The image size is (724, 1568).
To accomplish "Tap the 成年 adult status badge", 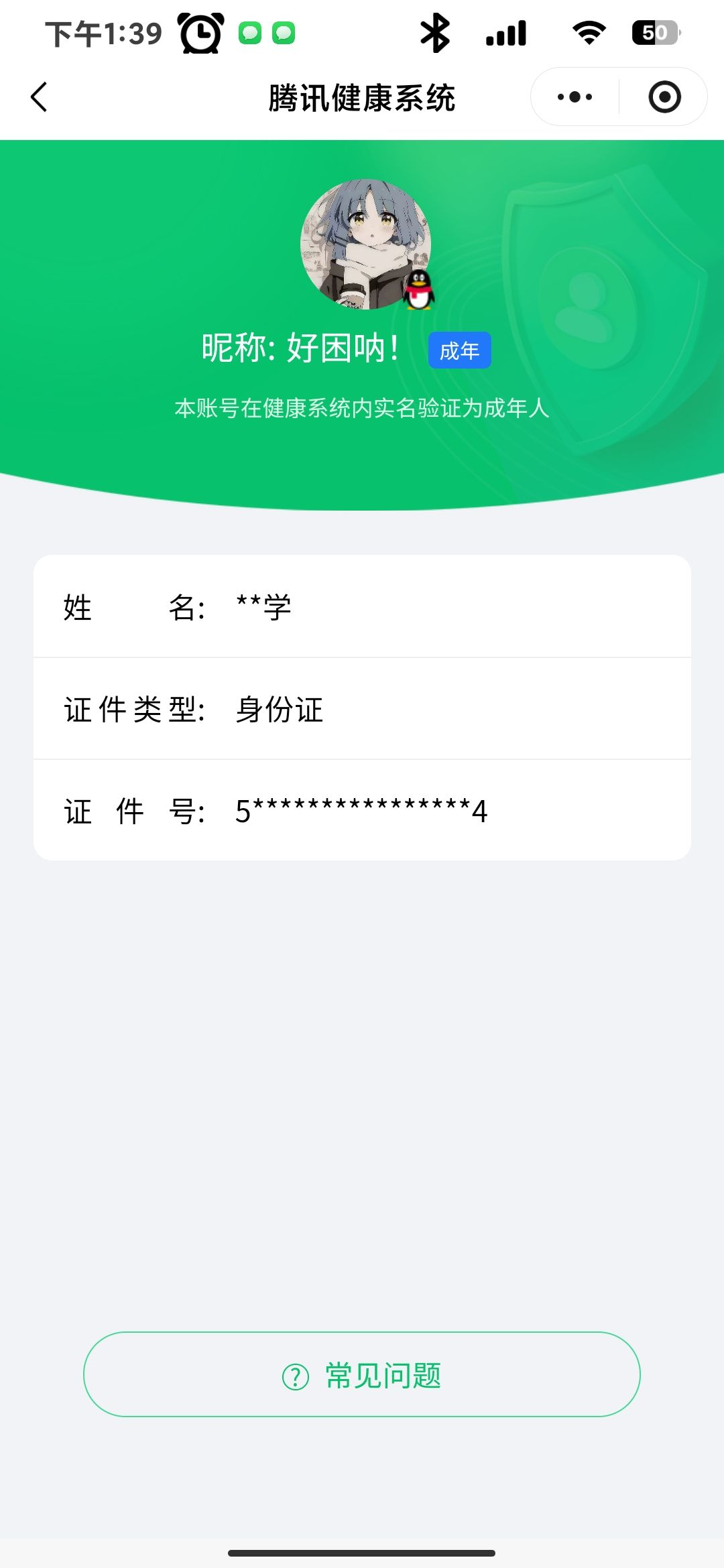I will (461, 350).
